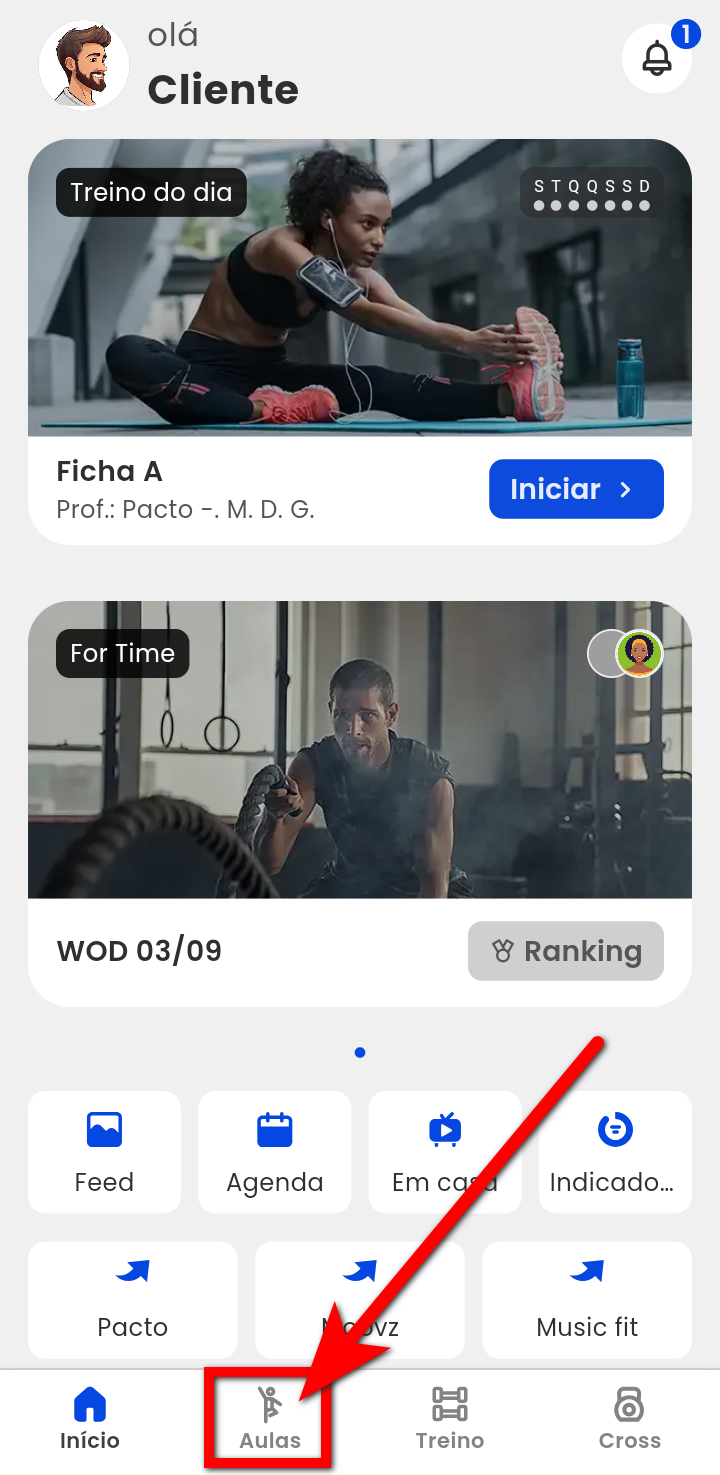View the WOD Ranking

click(566, 951)
